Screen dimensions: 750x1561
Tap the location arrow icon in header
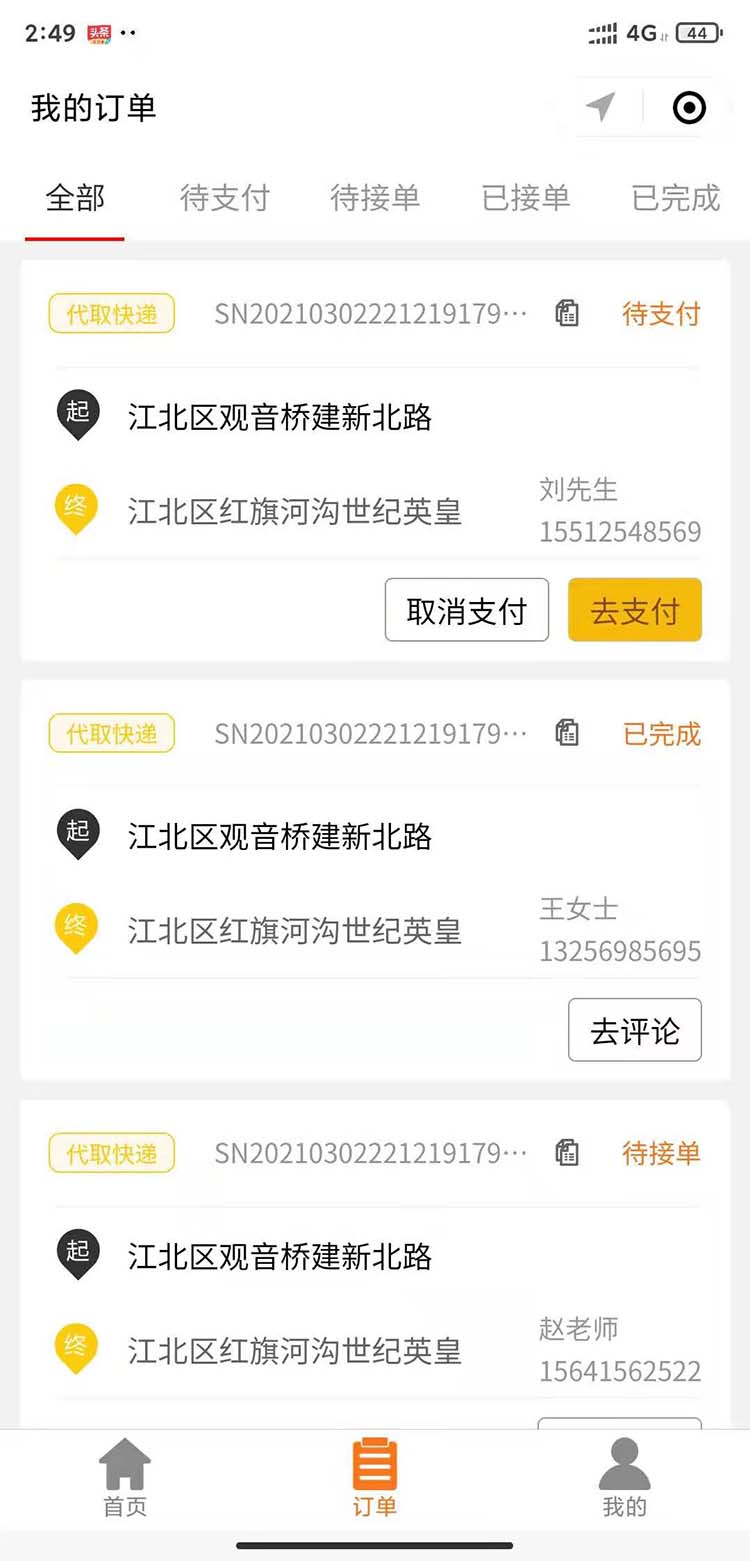(600, 107)
